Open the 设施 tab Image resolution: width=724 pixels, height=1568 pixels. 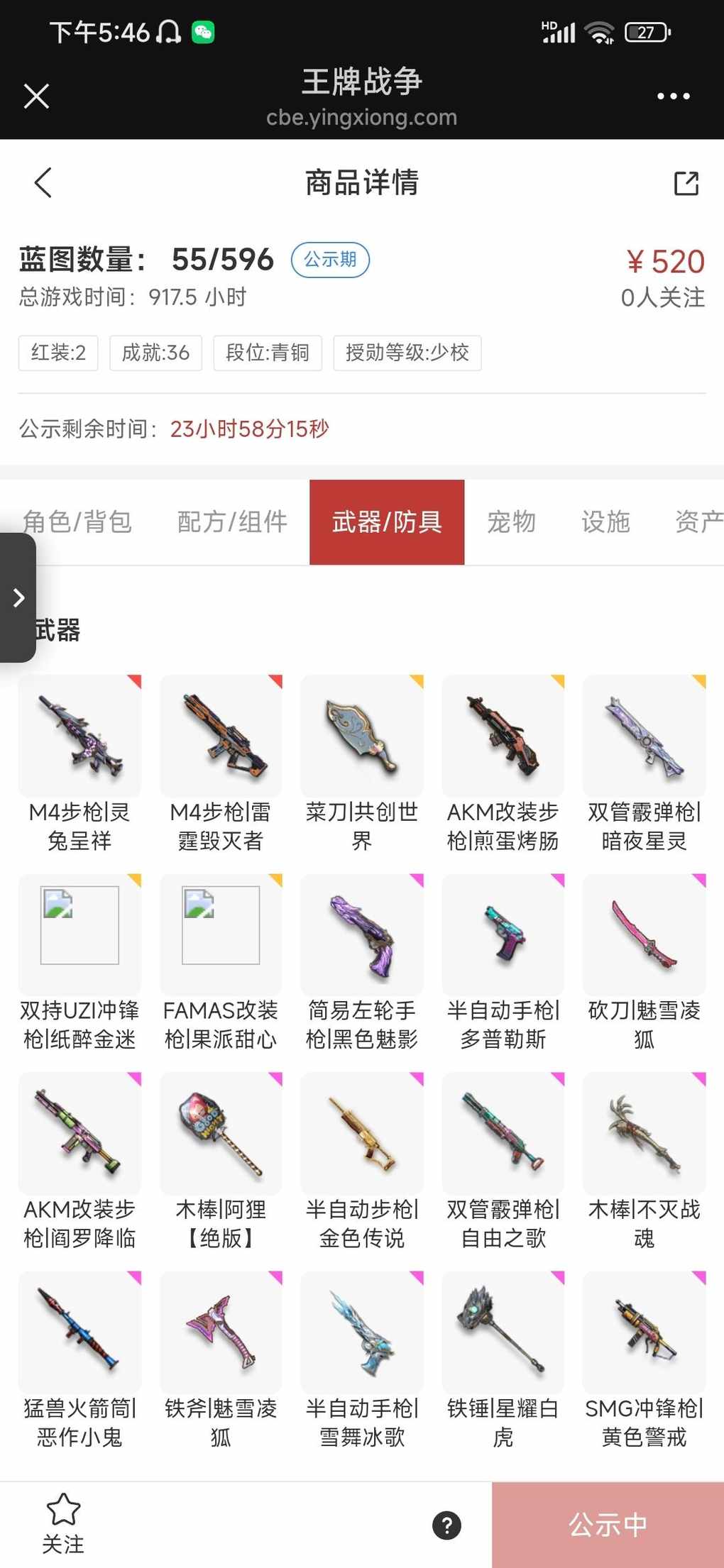point(605,522)
